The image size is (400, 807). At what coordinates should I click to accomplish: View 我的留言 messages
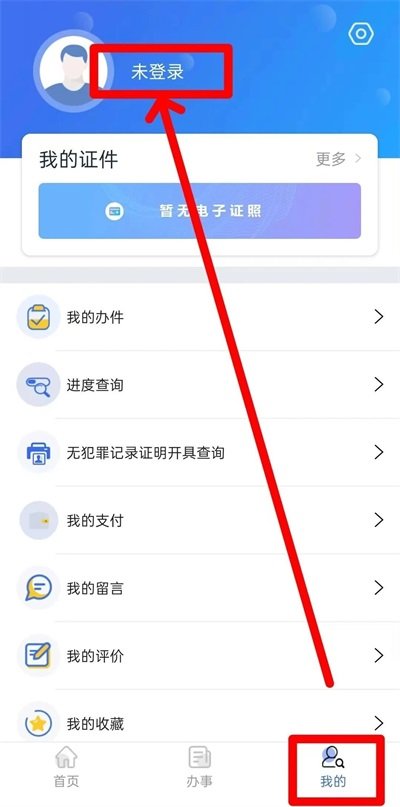200,588
